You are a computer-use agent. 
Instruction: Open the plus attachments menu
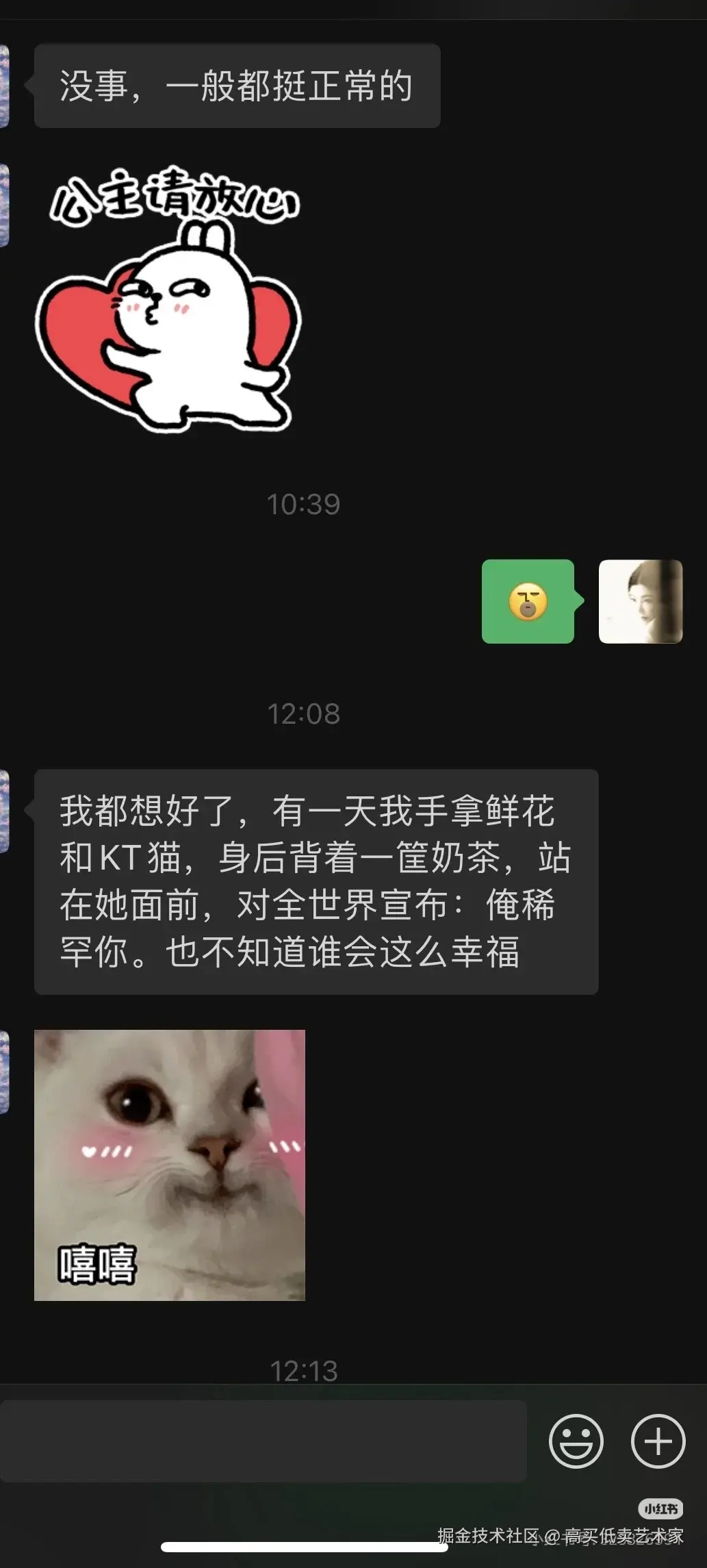(x=658, y=1441)
